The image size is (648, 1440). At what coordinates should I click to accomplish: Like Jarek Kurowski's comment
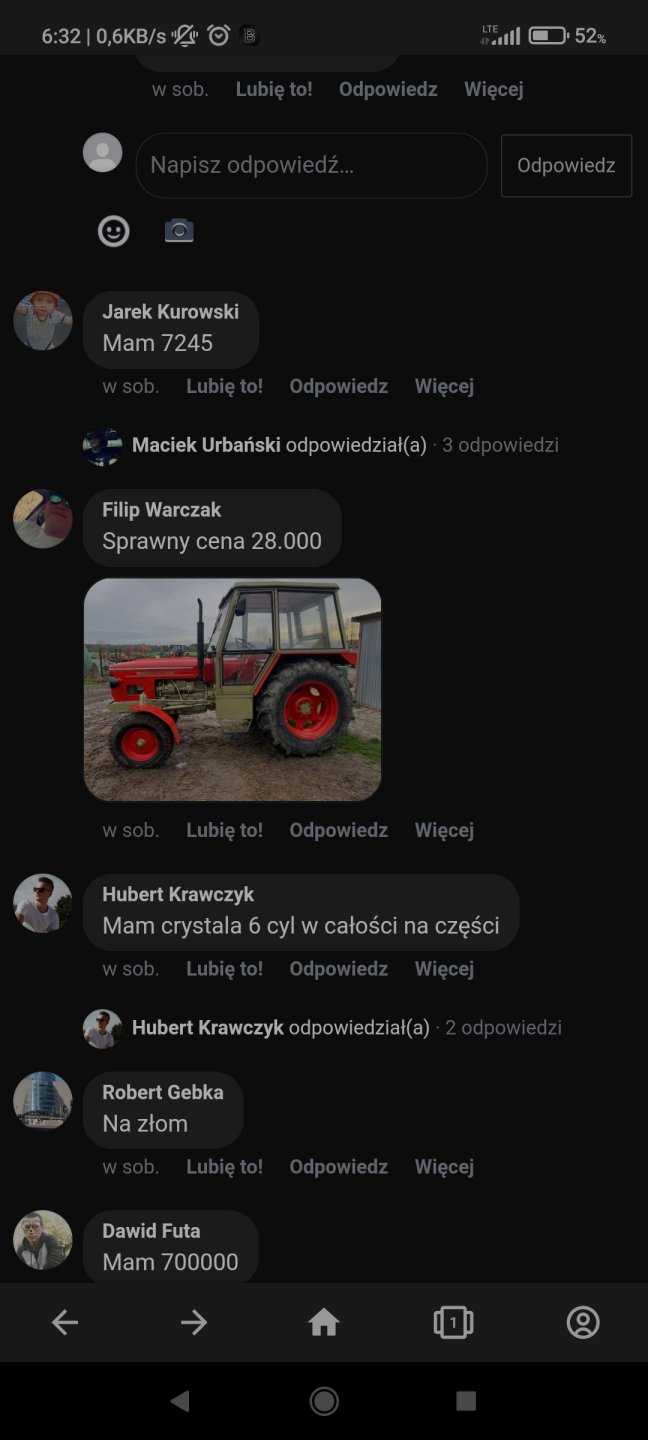pyautogui.click(x=224, y=386)
